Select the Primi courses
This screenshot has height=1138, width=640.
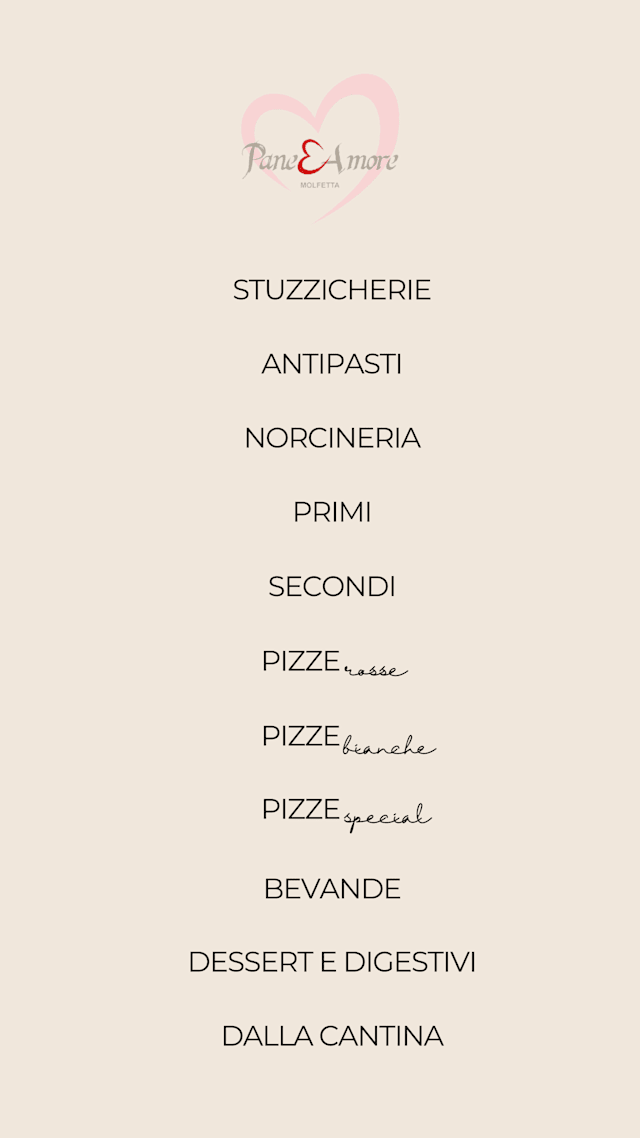[x=331, y=512]
